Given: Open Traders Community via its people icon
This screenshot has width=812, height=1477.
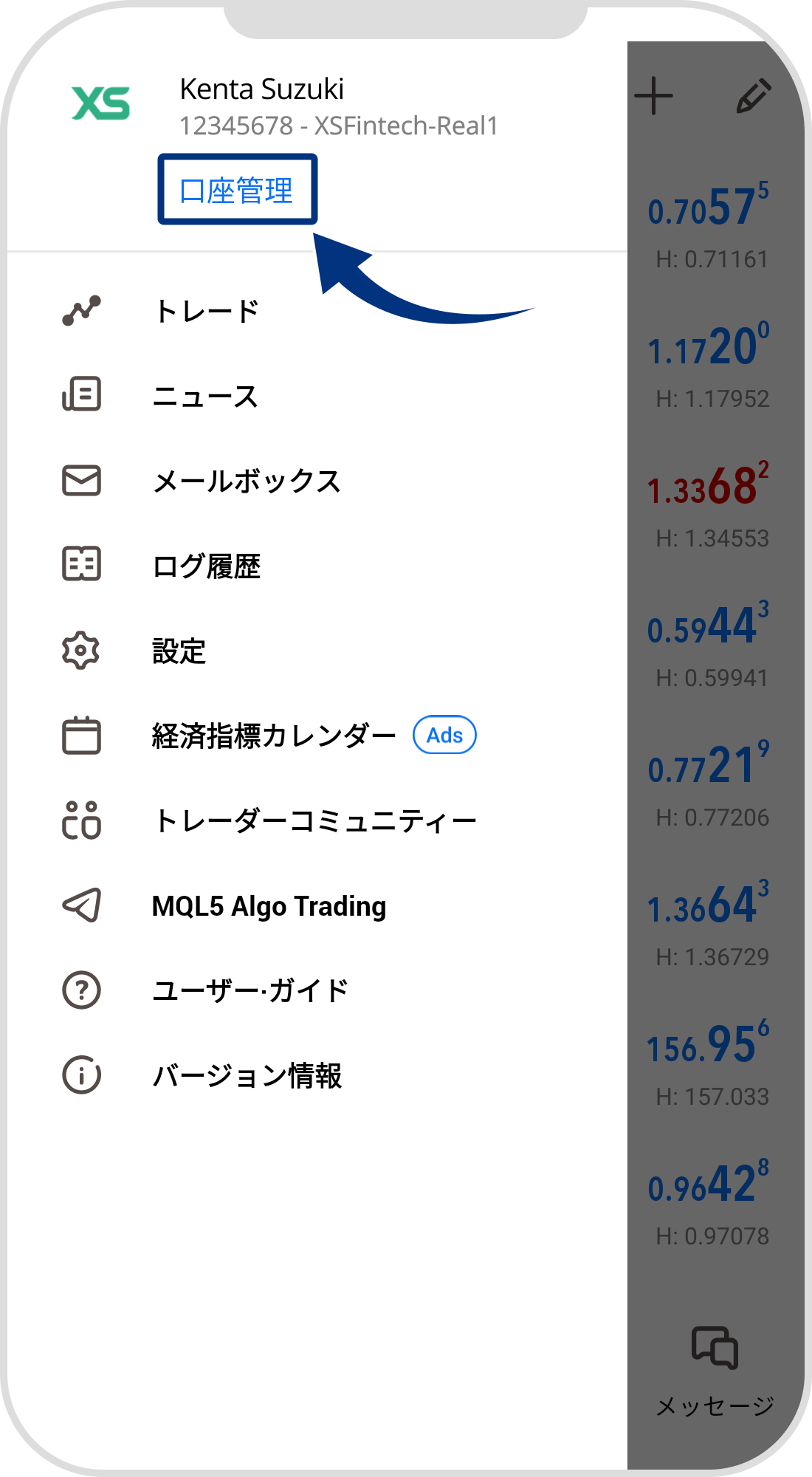Looking at the screenshot, I should pos(83,820).
